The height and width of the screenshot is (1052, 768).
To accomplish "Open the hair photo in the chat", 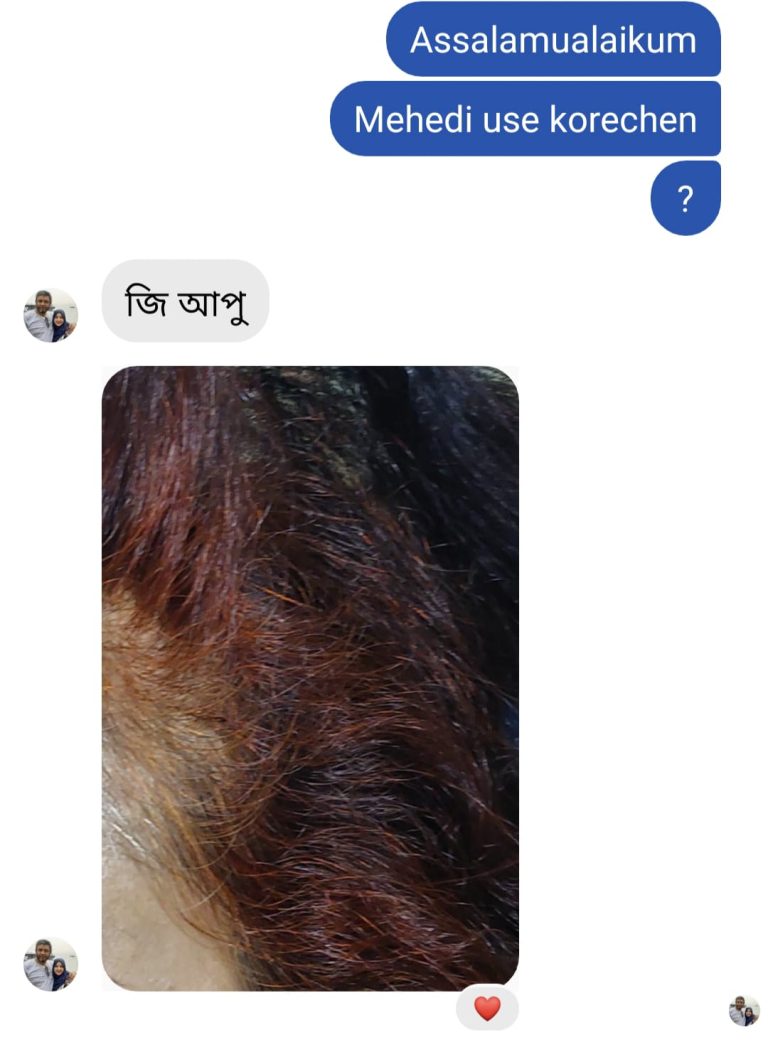I will tap(310, 678).
